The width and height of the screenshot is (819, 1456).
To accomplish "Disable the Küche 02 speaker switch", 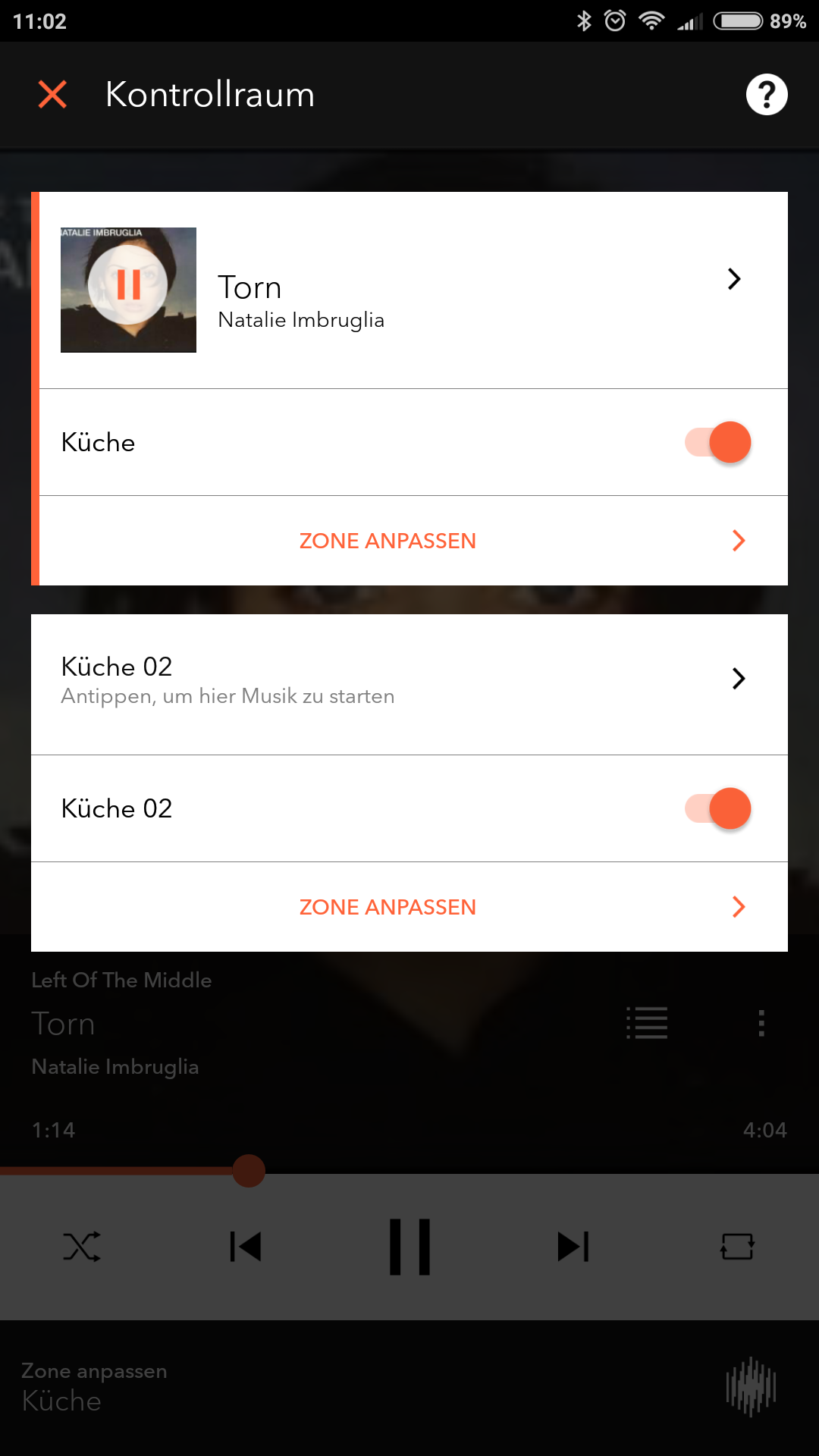I will (719, 809).
